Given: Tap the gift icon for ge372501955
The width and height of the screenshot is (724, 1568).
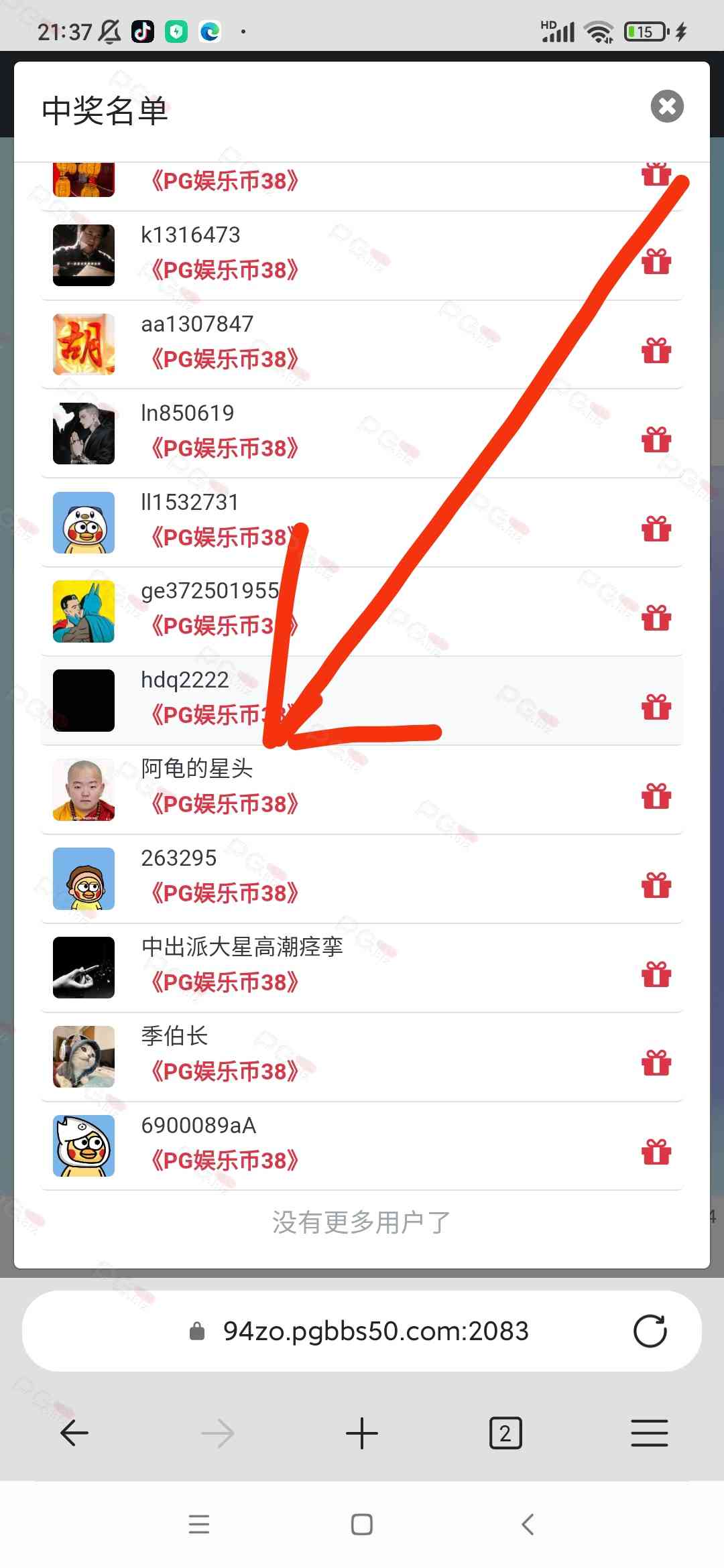Looking at the screenshot, I should point(656,618).
